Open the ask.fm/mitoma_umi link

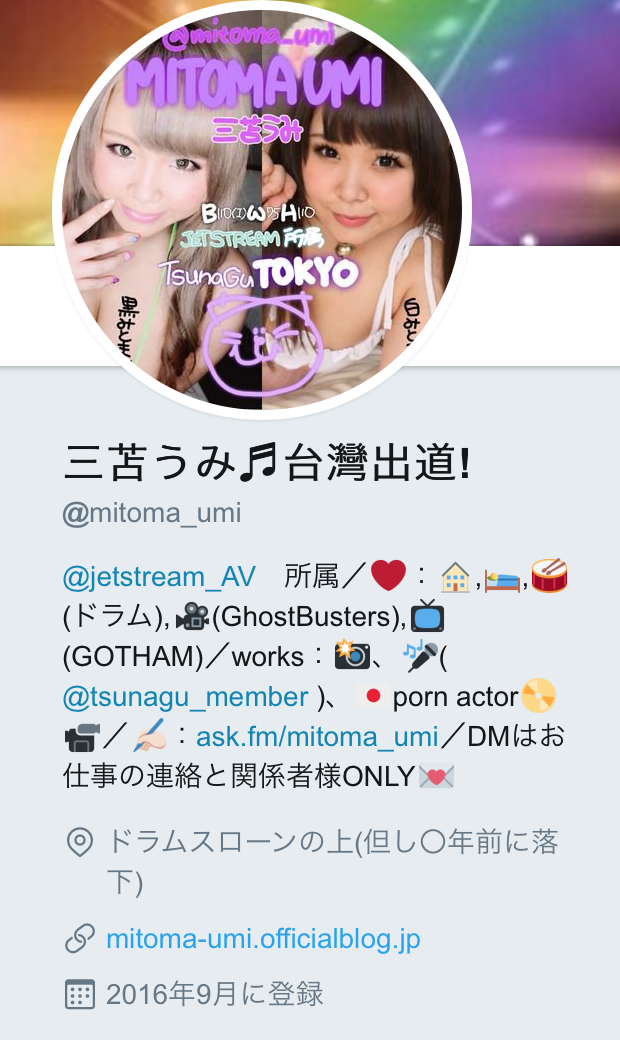[x=317, y=737]
